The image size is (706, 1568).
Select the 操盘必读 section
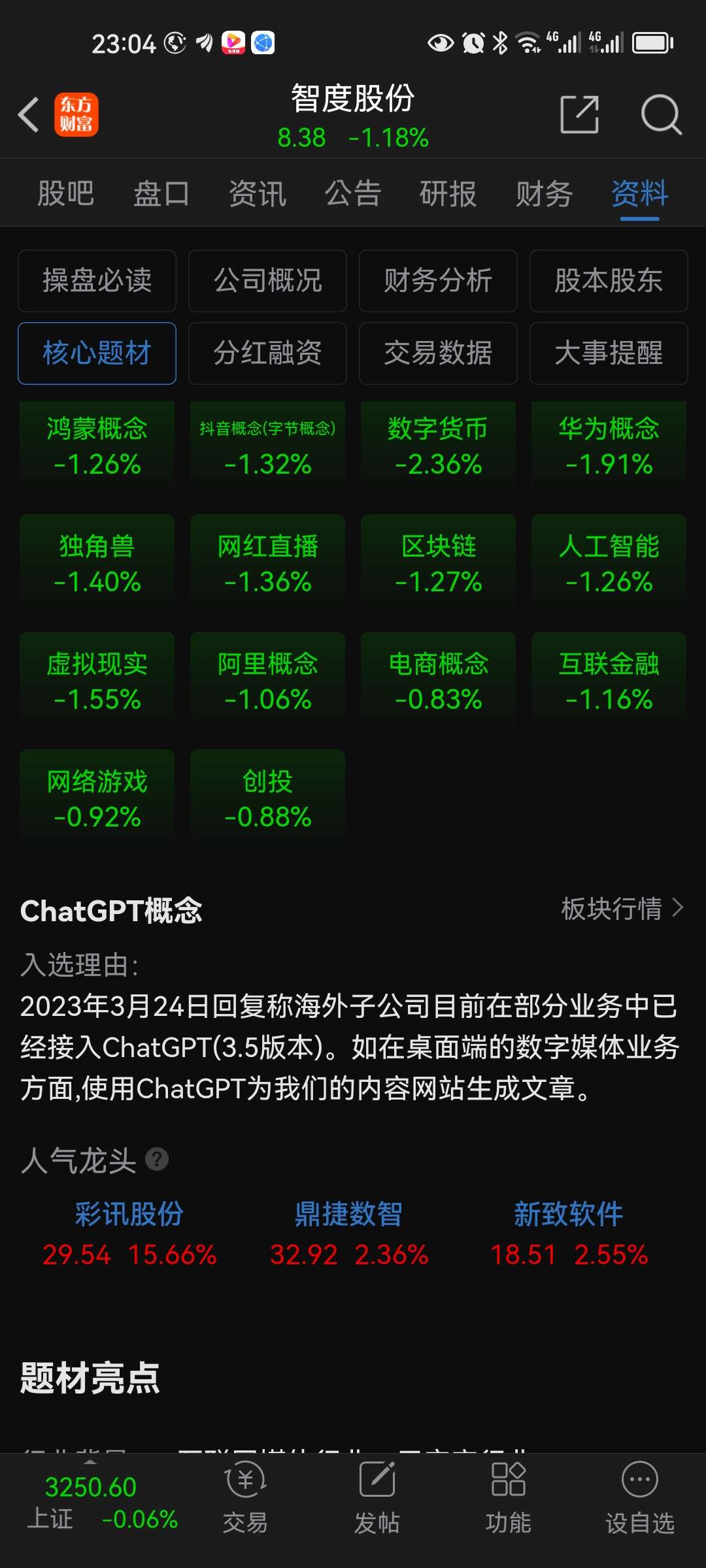click(97, 281)
